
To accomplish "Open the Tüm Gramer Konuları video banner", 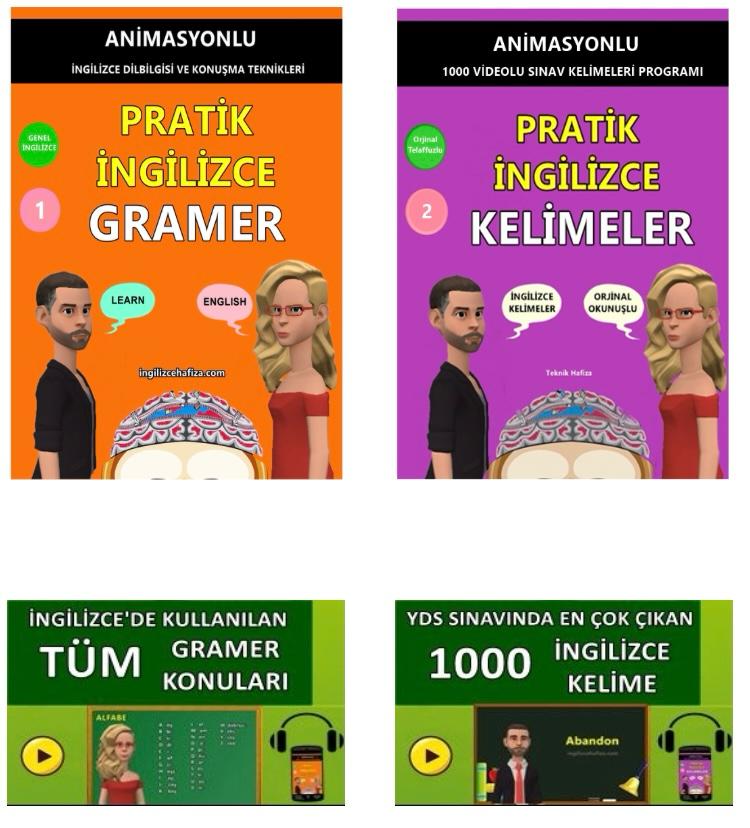I will pos(176,702).
